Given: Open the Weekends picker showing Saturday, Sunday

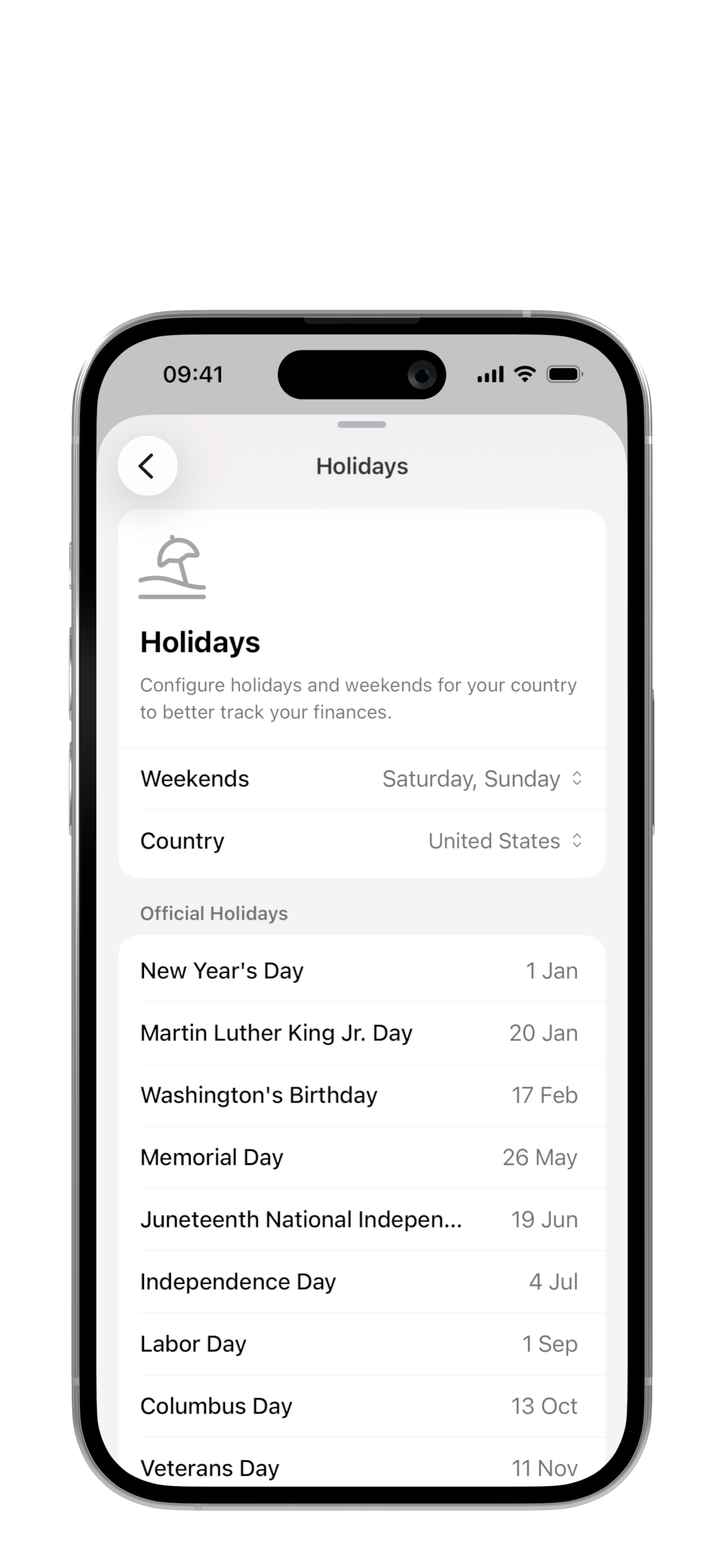Looking at the screenshot, I should [x=482, y=779].
